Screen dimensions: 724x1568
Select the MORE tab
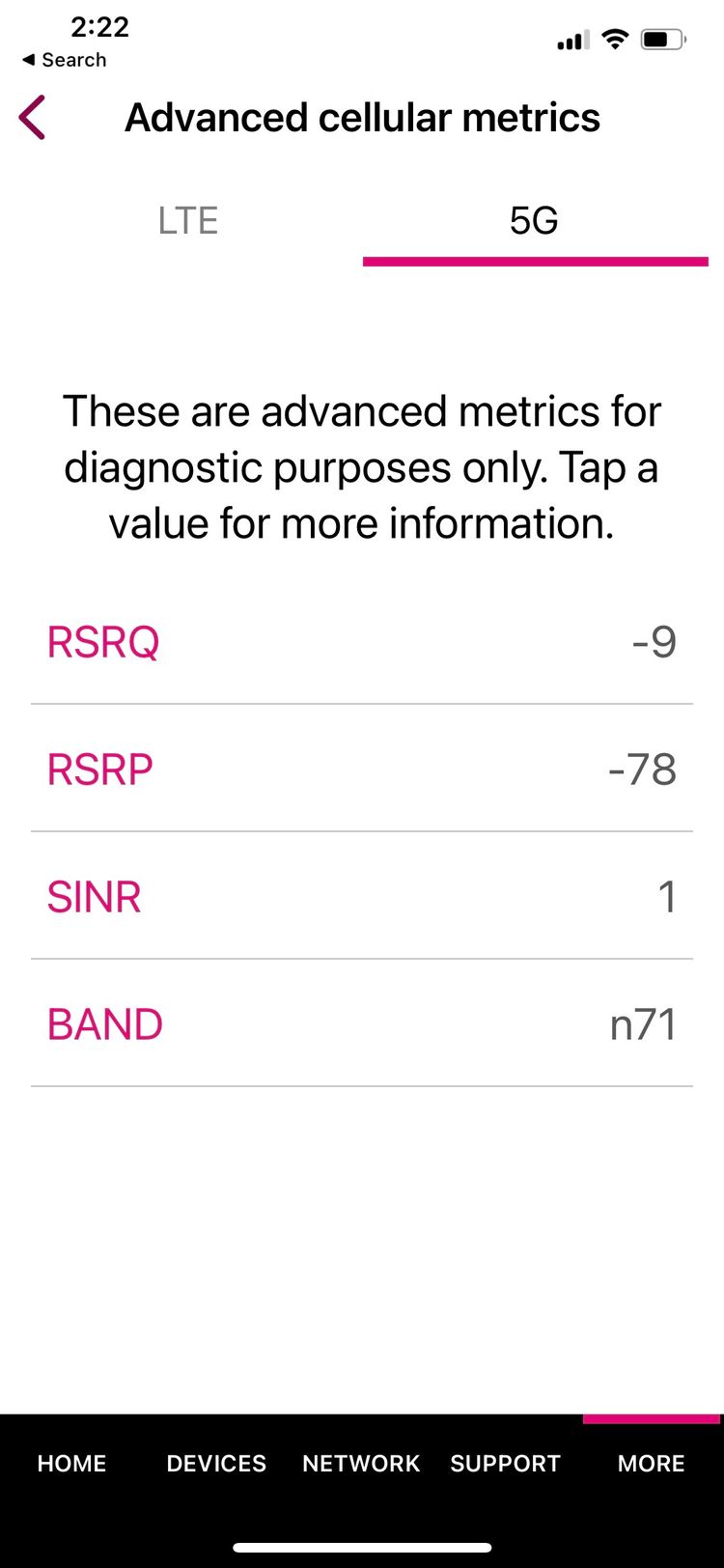(652, 1463)
